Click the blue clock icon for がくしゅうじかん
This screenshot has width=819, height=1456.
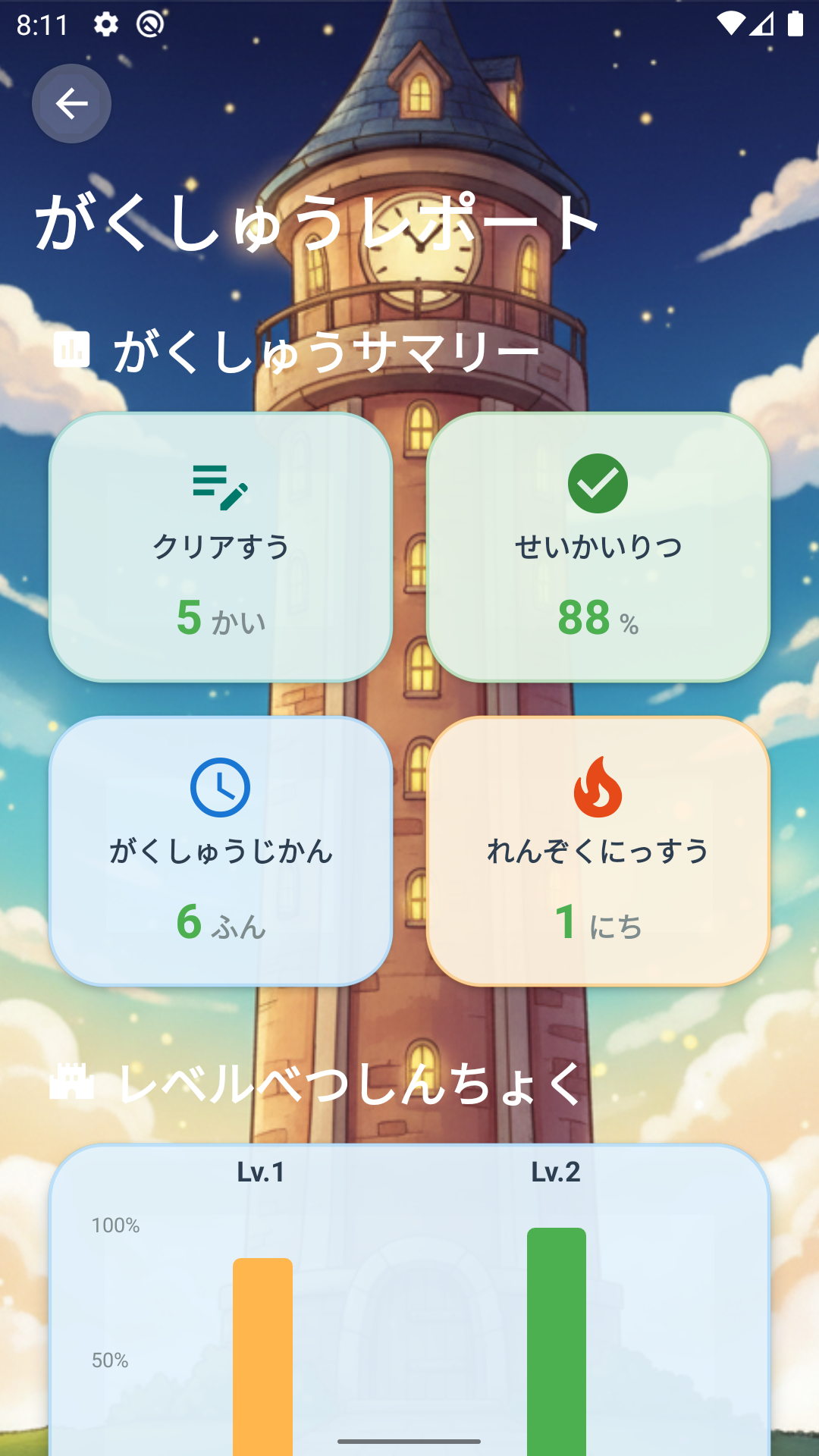pos(218,789)
